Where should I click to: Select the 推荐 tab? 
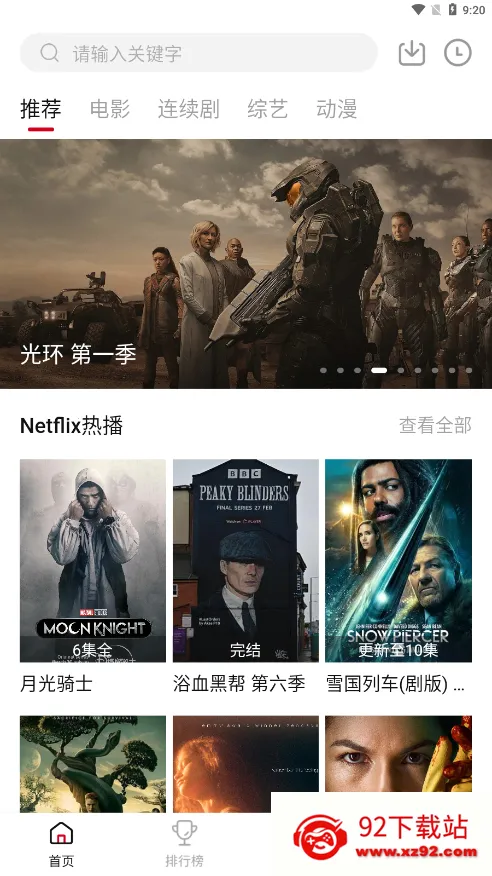[x=41, y=109]
